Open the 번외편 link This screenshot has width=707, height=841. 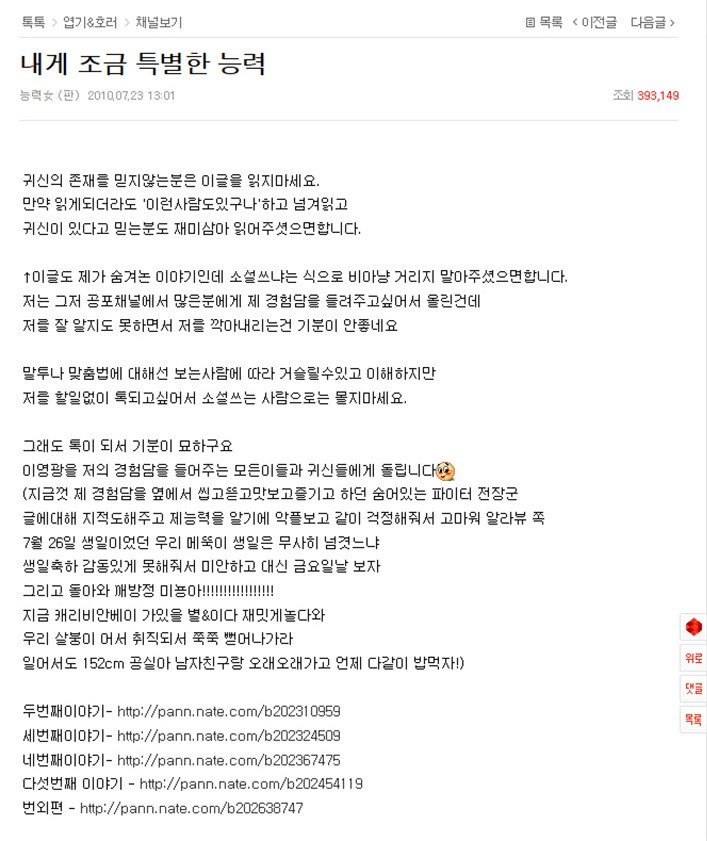[x=192, y=808]
